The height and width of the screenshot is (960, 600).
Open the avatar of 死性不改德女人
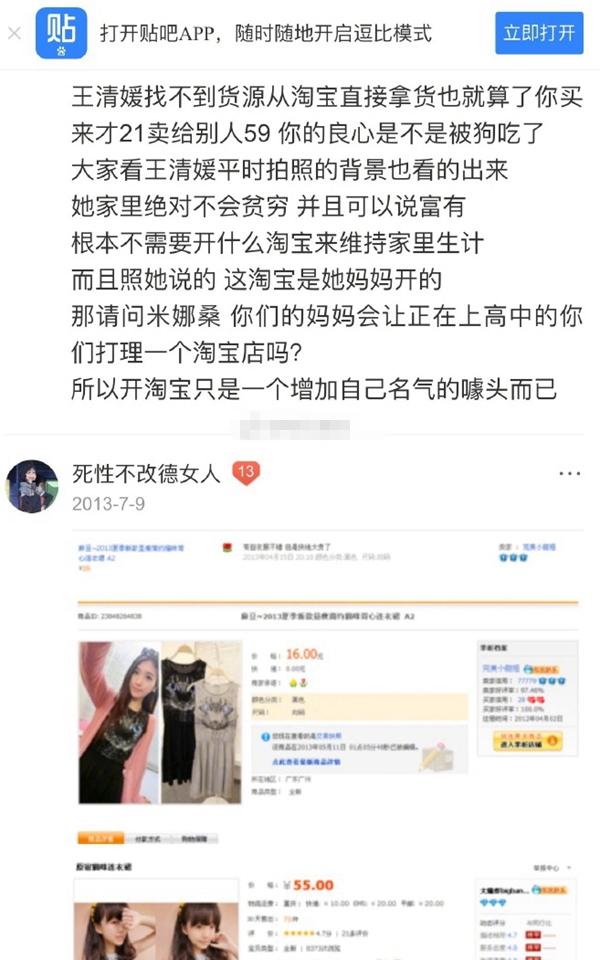pos(32,486)
